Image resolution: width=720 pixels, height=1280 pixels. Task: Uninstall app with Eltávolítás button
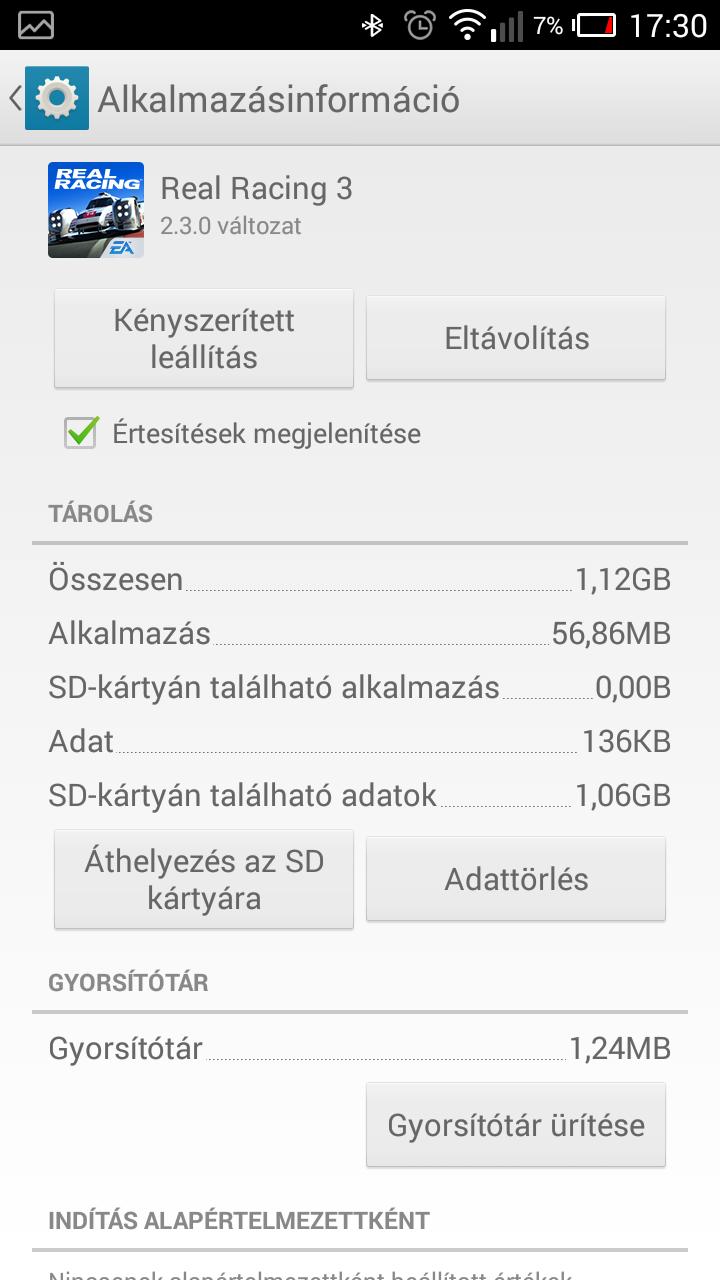(x=516, y=338)
